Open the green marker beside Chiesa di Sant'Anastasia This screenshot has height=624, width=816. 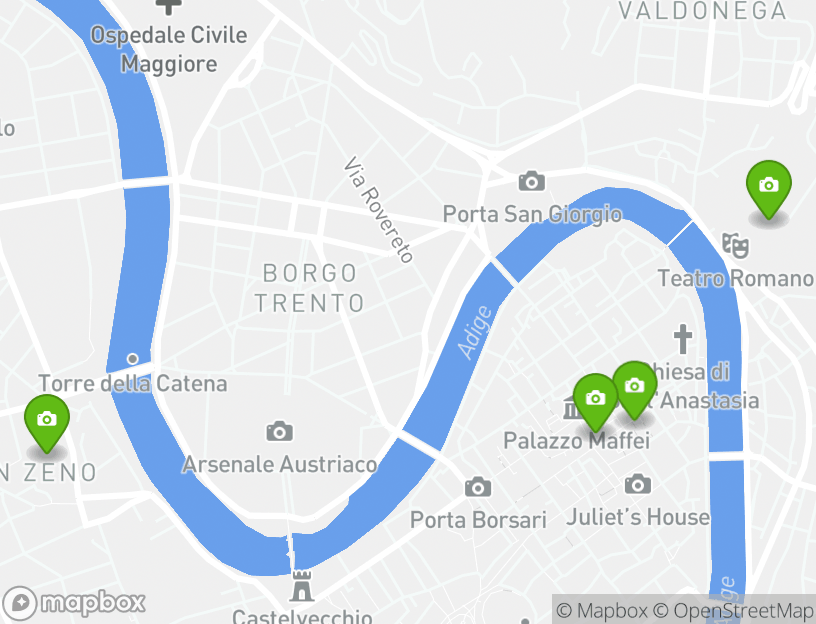(x=634, y=387)
